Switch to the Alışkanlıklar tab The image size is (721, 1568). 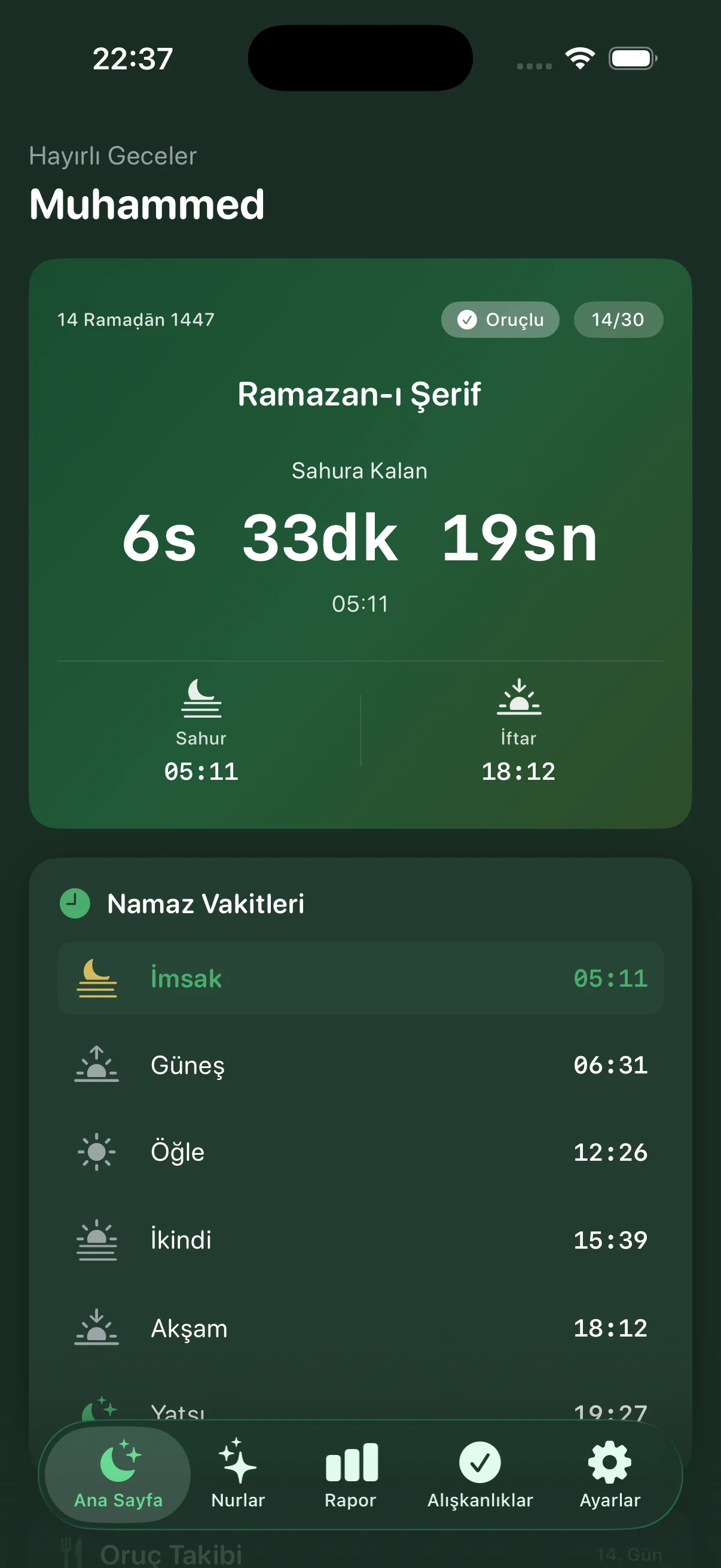click(x=480, y=1479)
